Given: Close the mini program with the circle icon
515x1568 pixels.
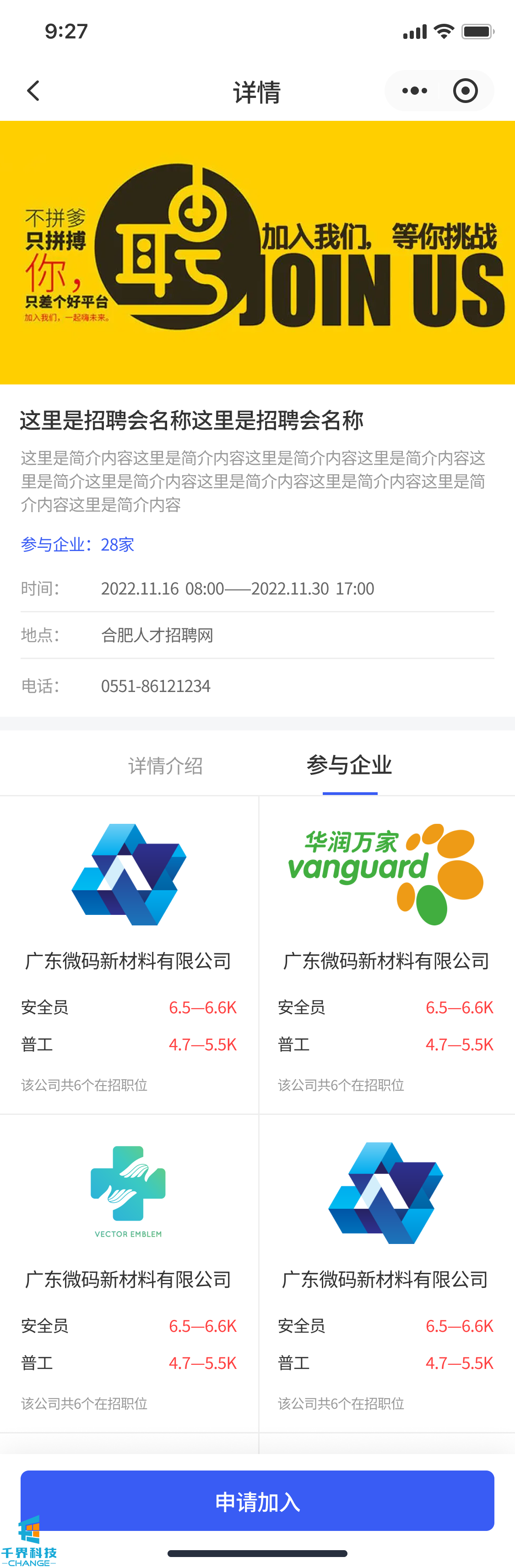Looking at the screenshot, I should pyautogui.click(x=465, y=91).
